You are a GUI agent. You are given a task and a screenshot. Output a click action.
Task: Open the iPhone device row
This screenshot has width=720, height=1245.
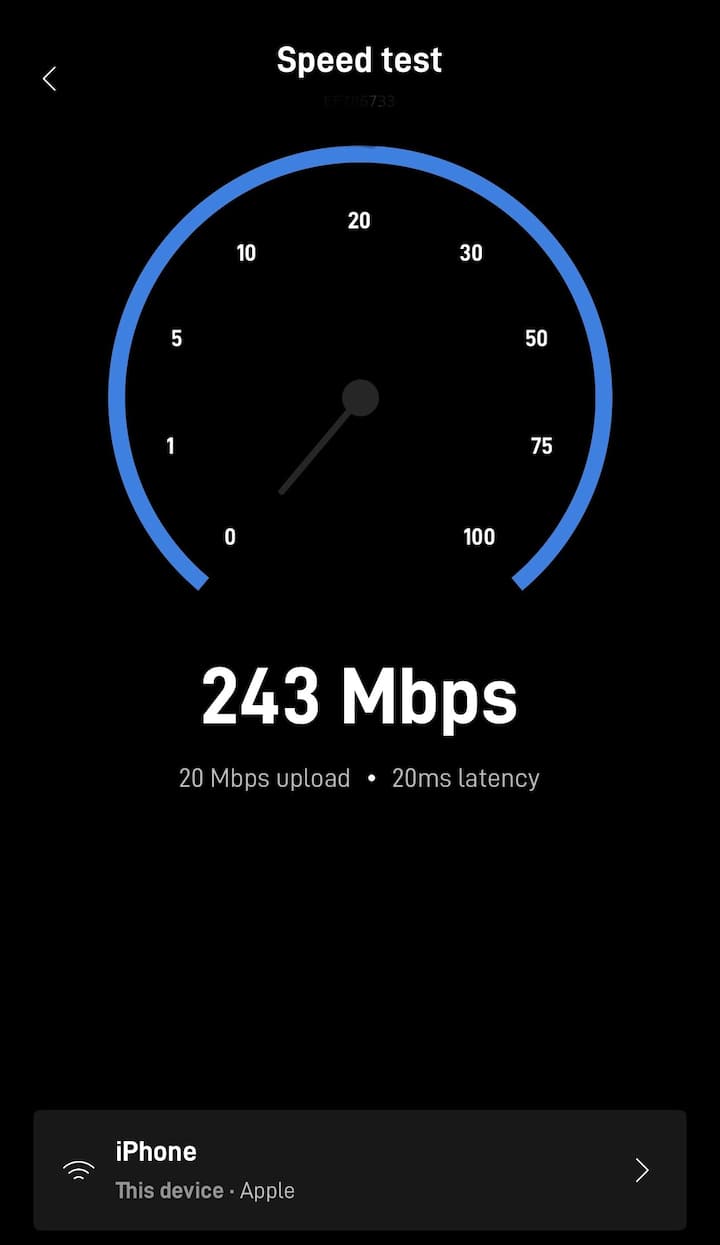360,1169
